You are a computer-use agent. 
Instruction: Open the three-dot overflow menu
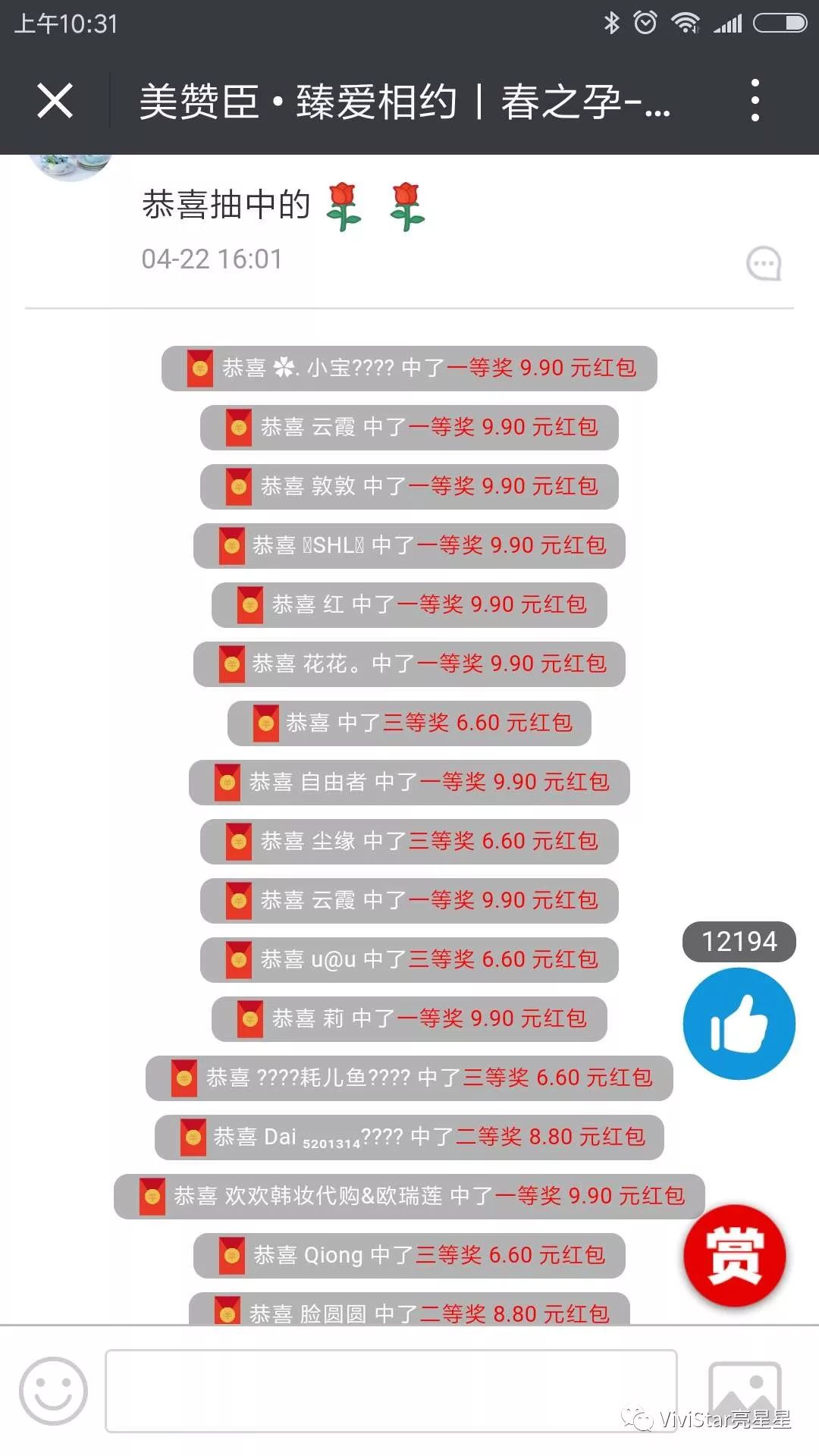pos(754,100)
